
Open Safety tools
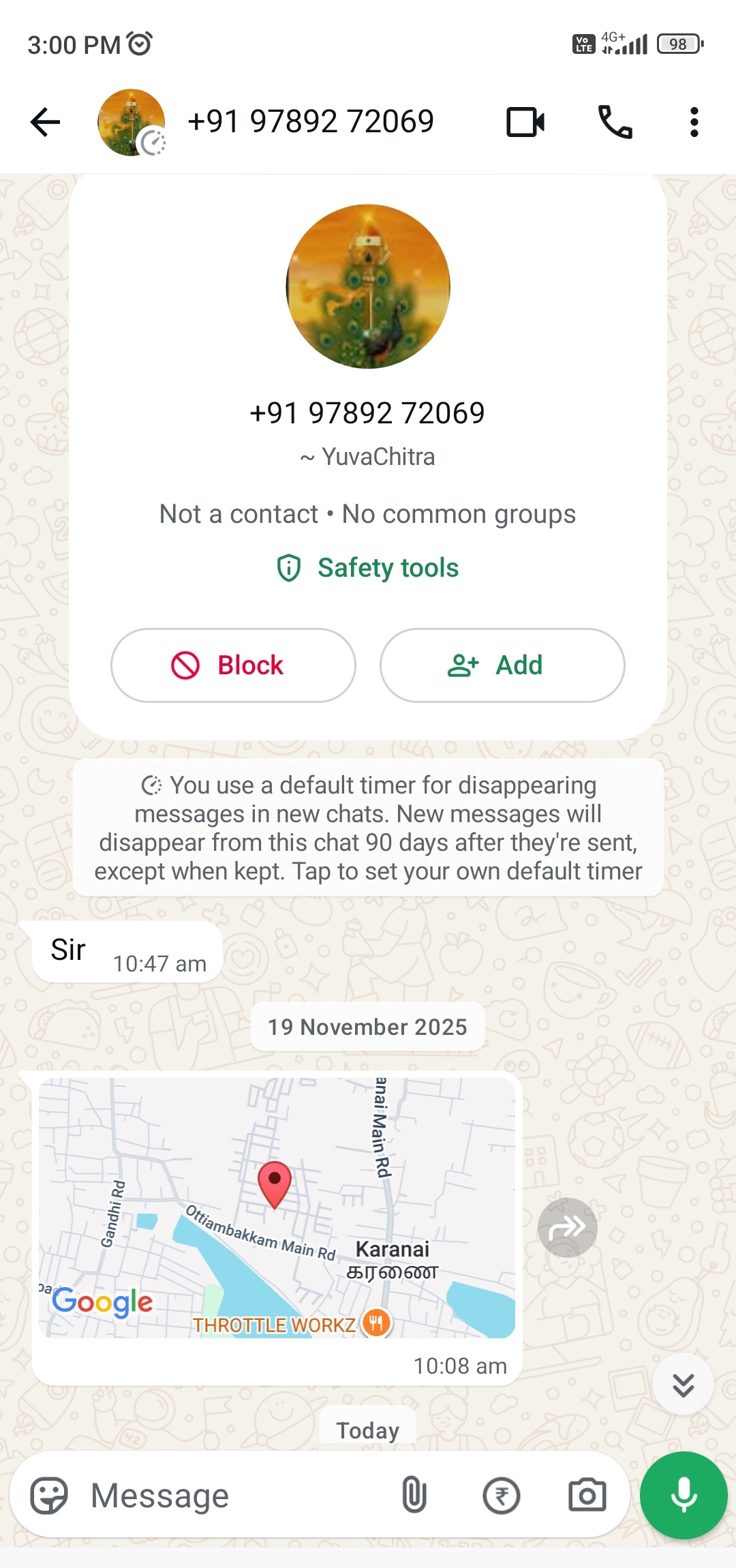coord(368,568)
